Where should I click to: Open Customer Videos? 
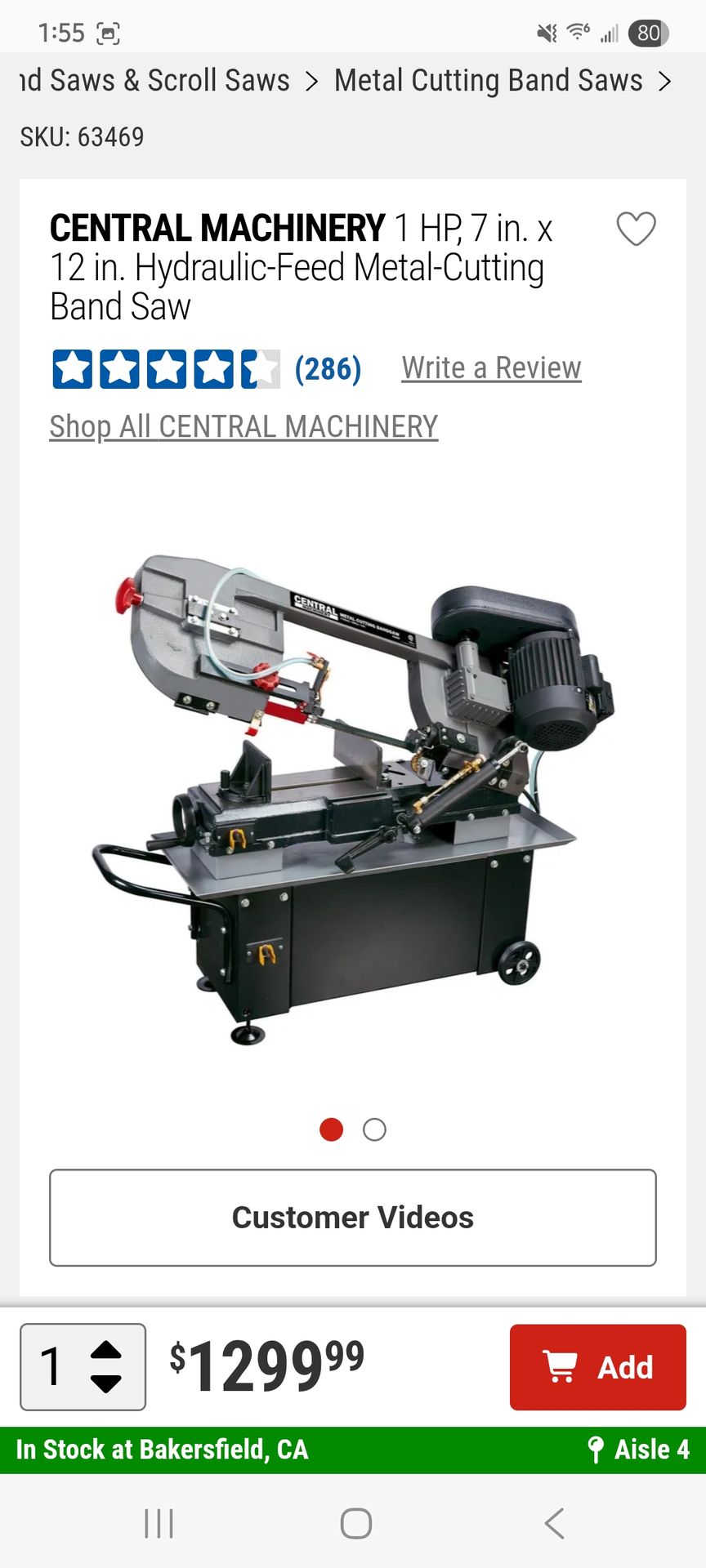tap(353, 1217)
